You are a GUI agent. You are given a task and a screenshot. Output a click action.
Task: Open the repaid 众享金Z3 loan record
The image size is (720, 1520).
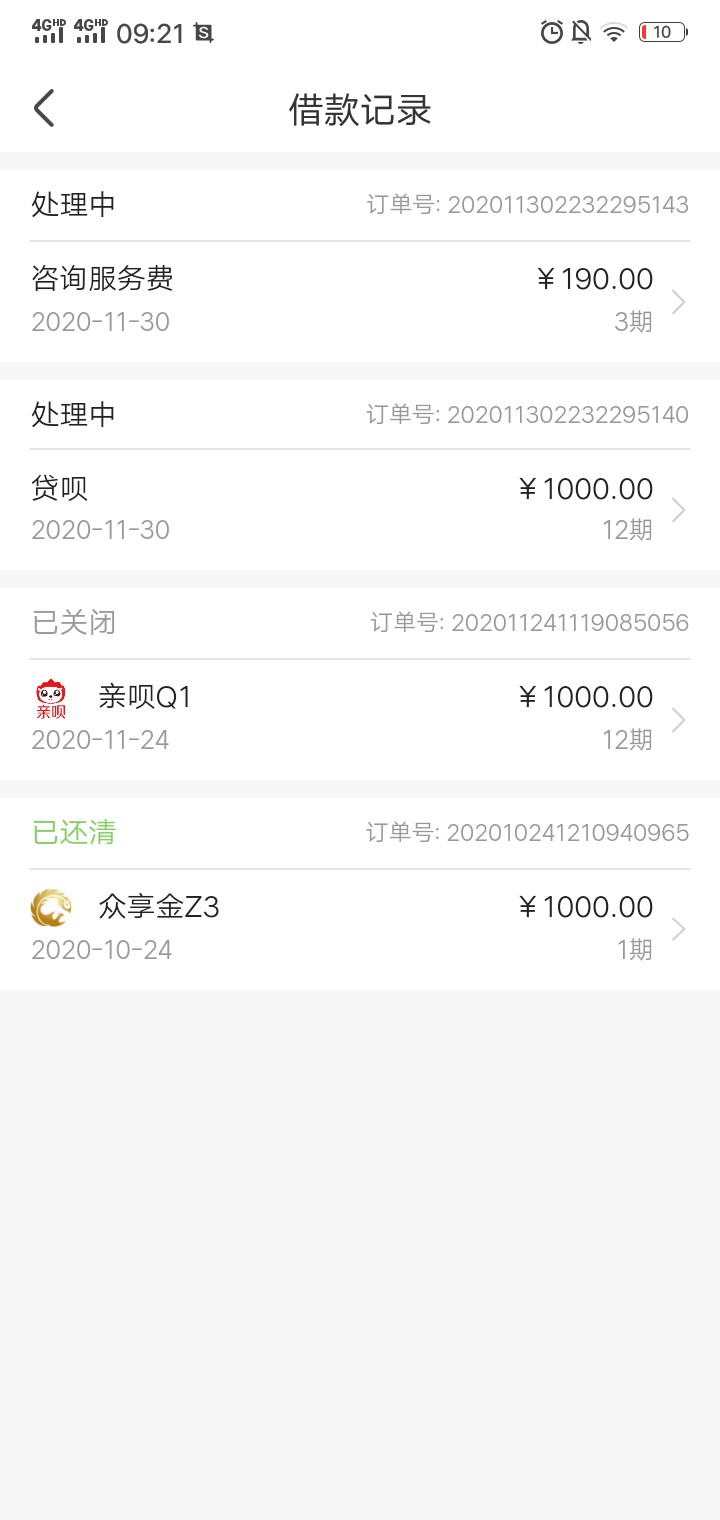(360, 930)
